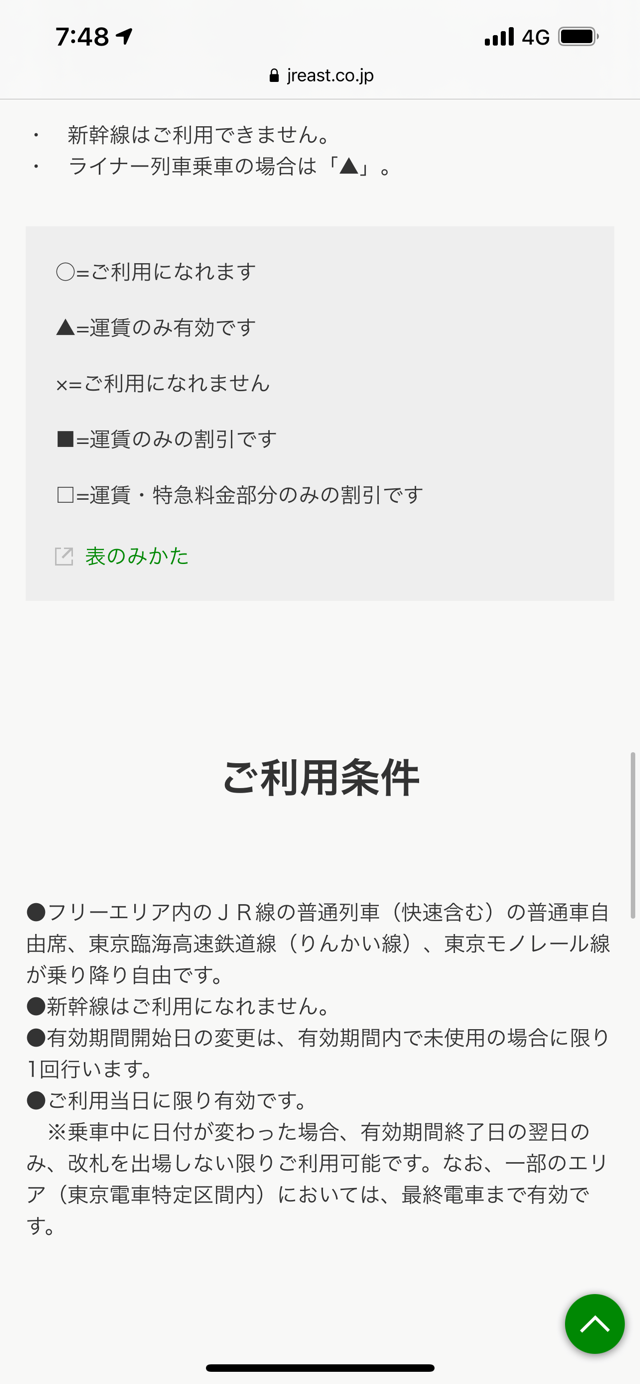Open the 表のみかた link
Viewport: 640px width, 1384px height.
(136, 556)
